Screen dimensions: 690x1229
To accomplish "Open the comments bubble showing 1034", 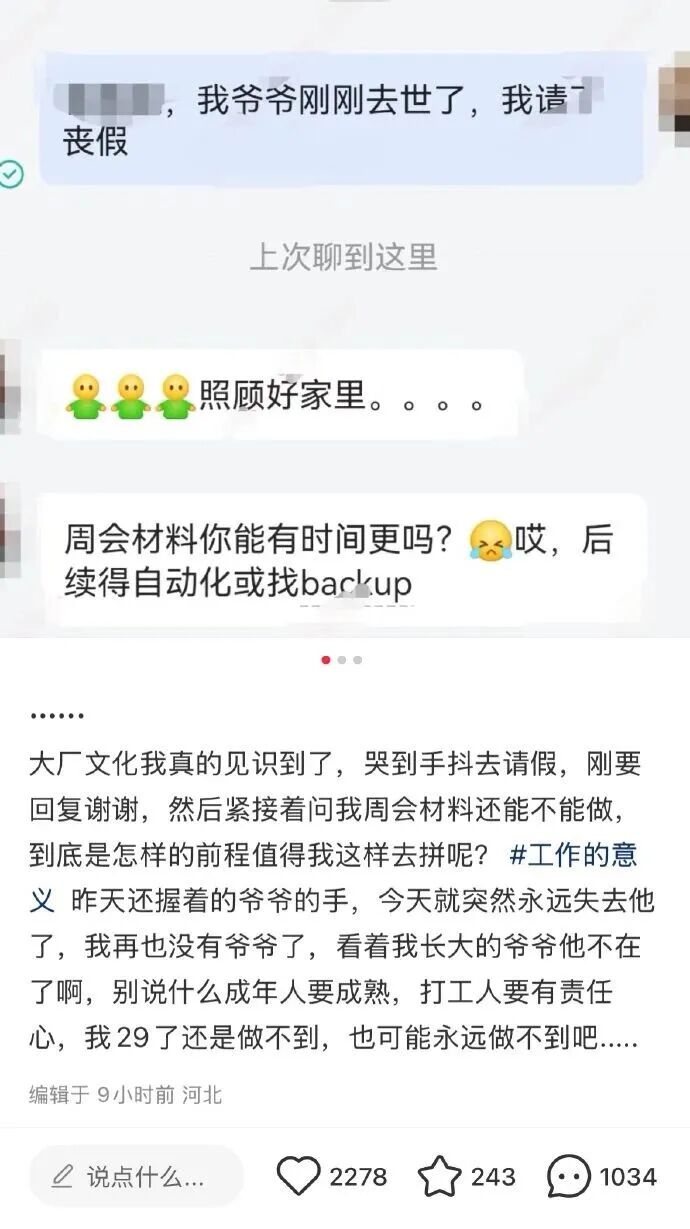I will pos(571,1176).
